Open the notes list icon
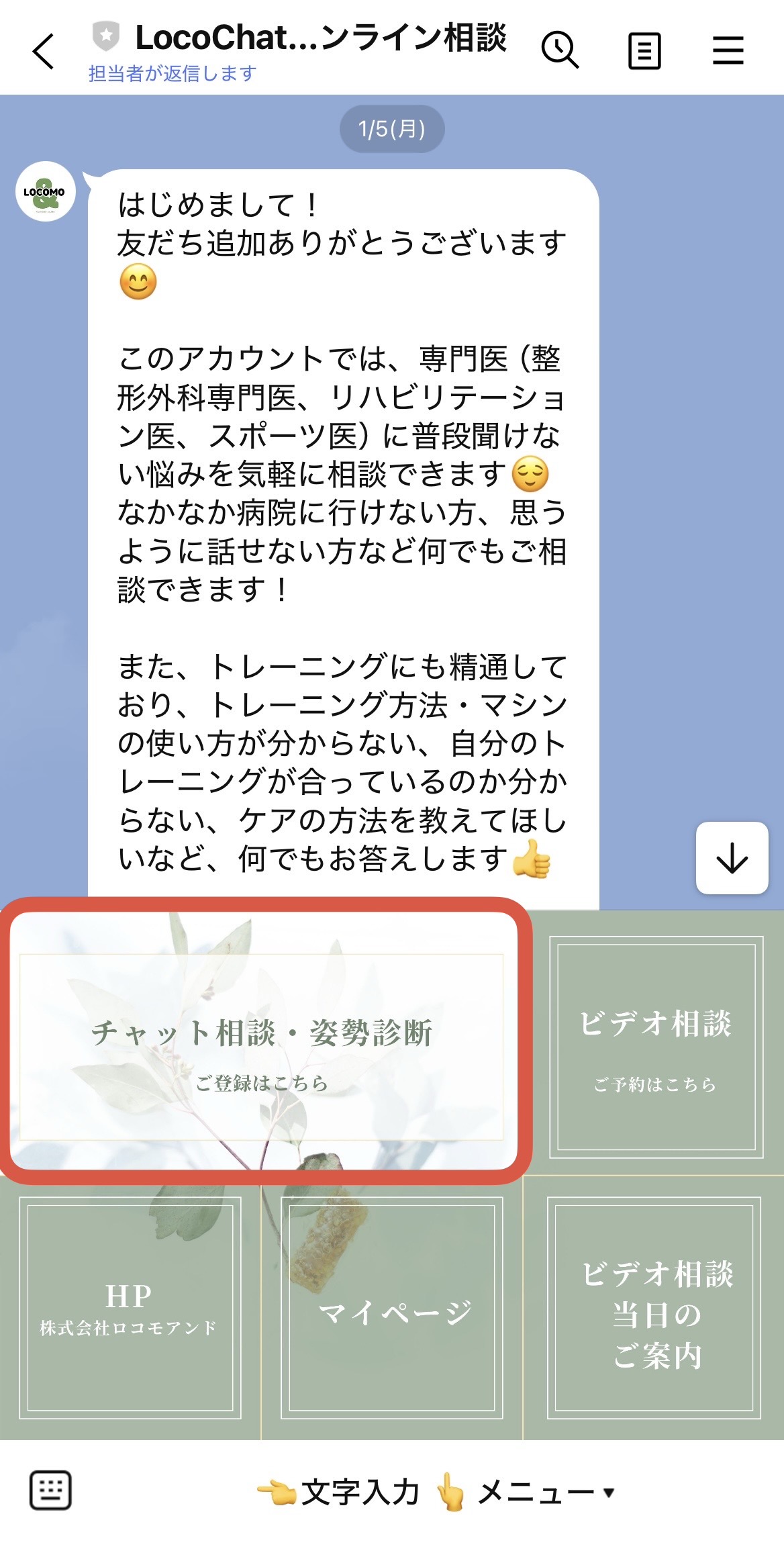The image size is (784, 1563). [x=644, y=51]
